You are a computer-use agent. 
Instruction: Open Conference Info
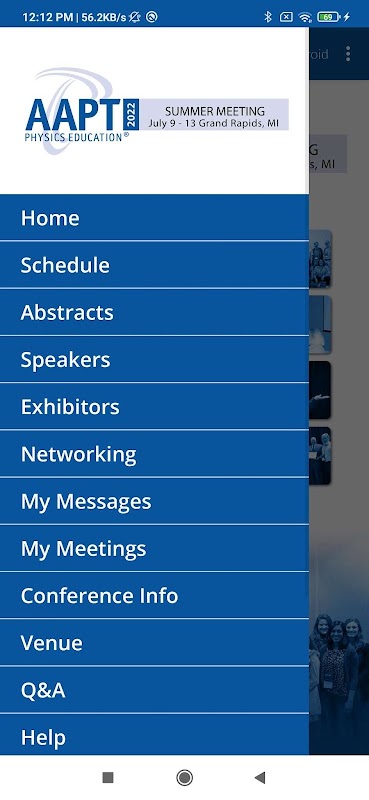tap(154, 595)
